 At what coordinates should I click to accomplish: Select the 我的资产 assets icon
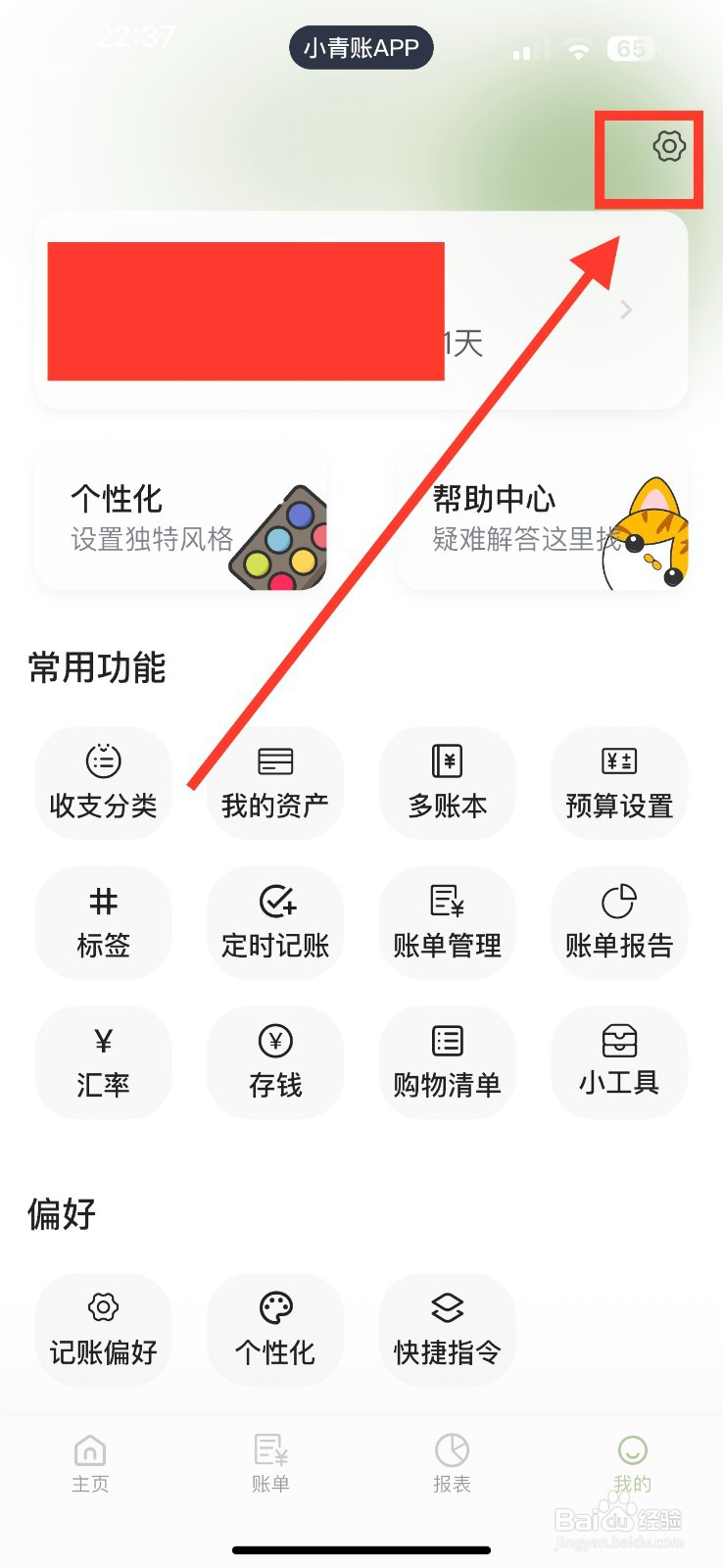[x=275, y=782]
